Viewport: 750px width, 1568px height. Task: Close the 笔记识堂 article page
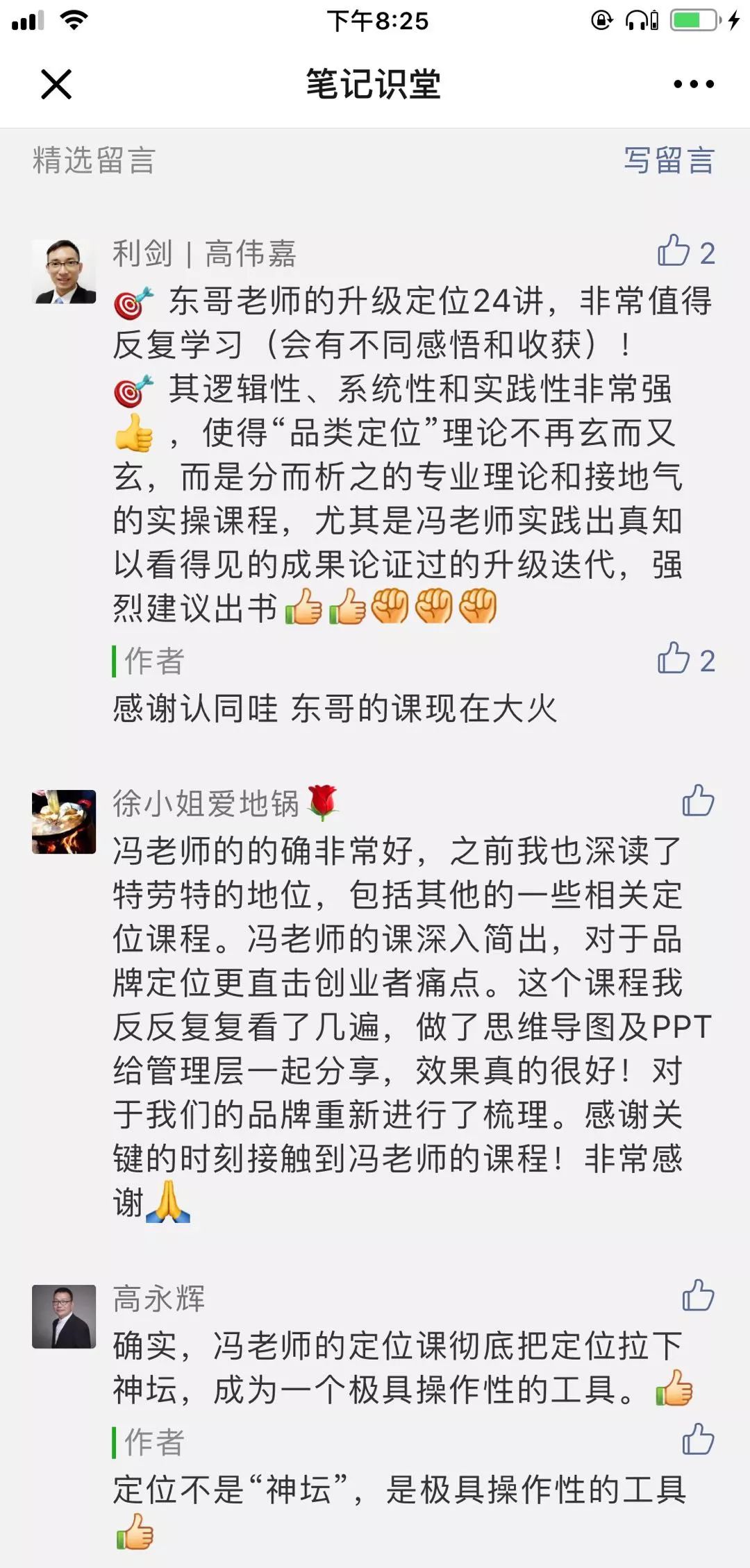tap(56, 85)
